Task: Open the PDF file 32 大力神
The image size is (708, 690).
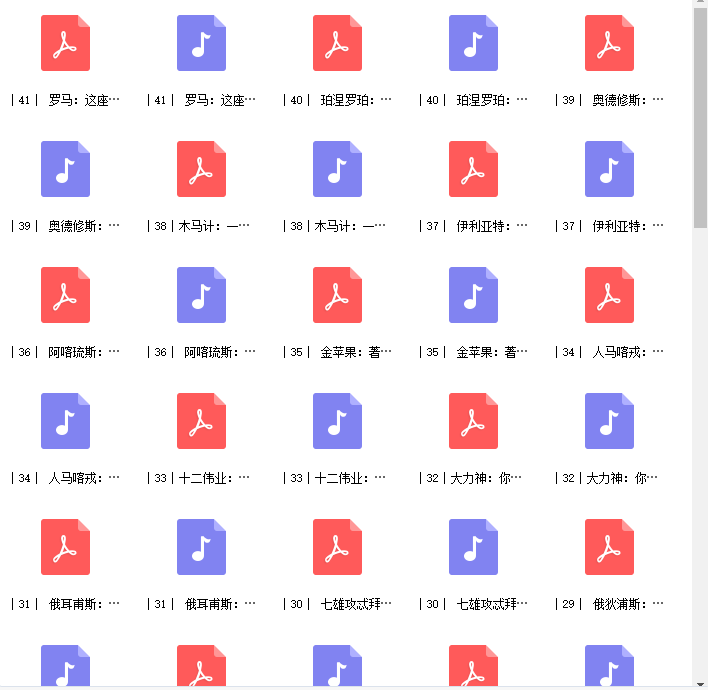Action: point(473,422)
